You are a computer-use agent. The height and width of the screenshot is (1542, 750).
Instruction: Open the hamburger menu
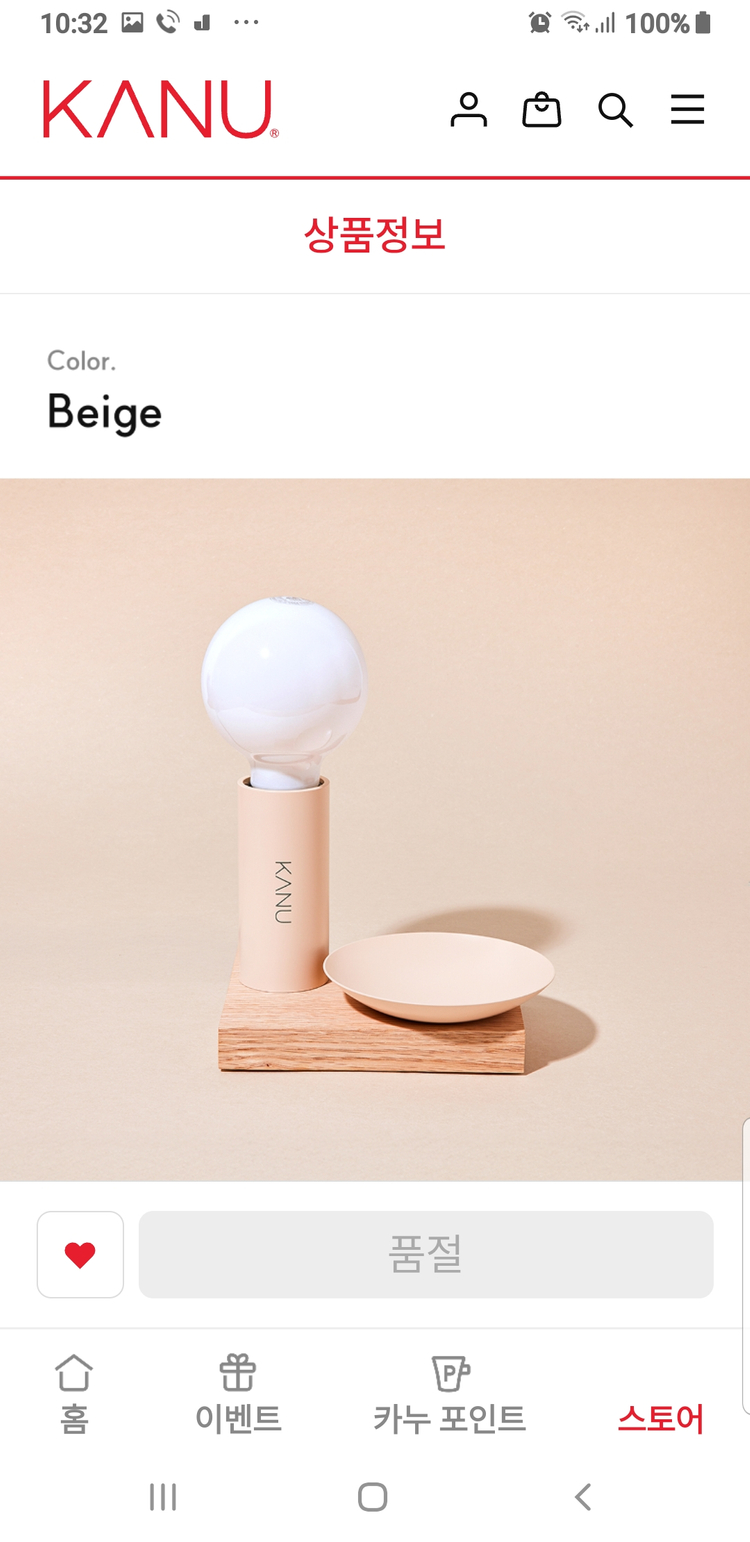[x=688, y=110]
